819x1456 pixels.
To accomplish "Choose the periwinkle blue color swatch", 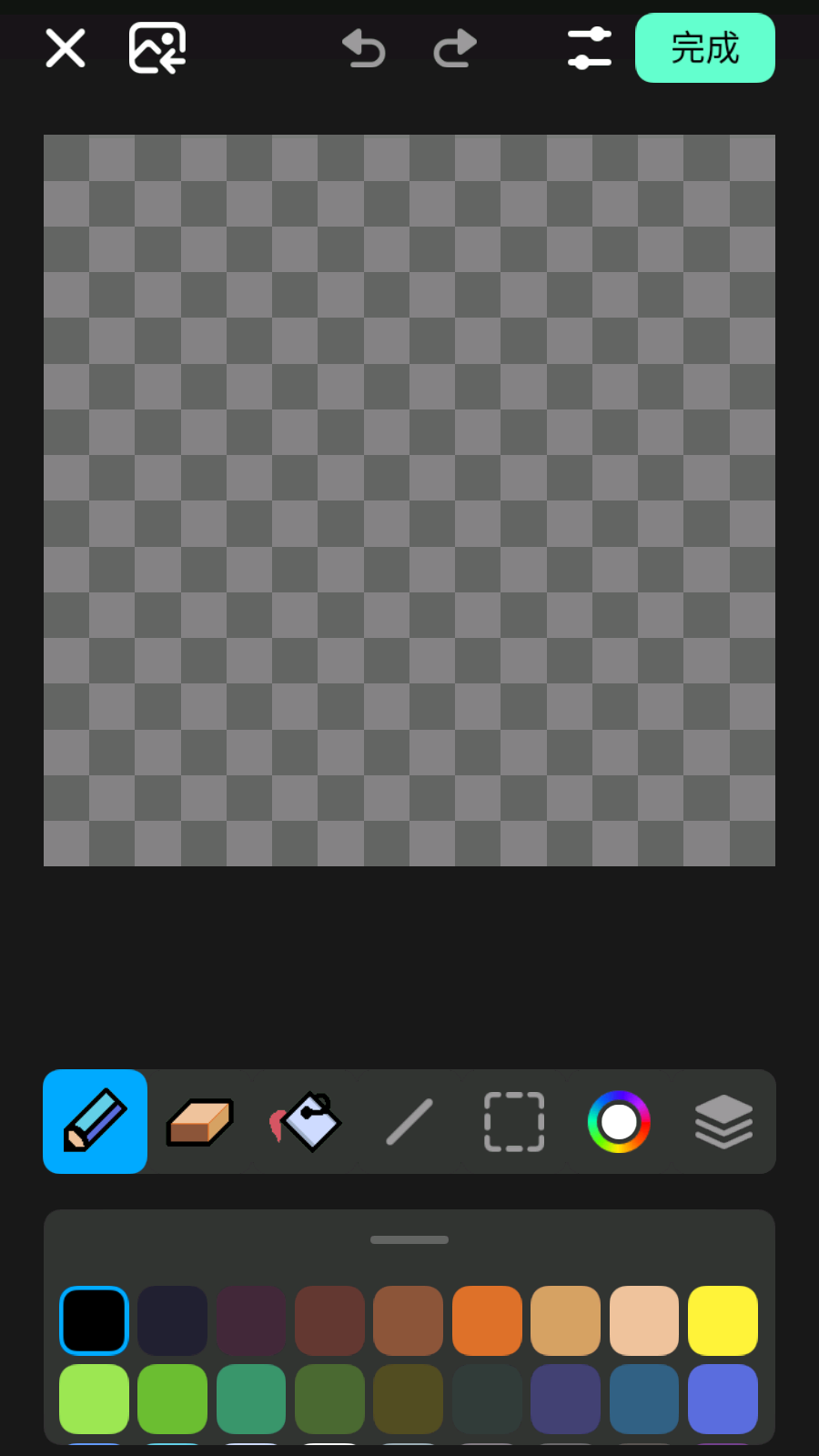I will pyautogui.click(x=723, y=1399).
